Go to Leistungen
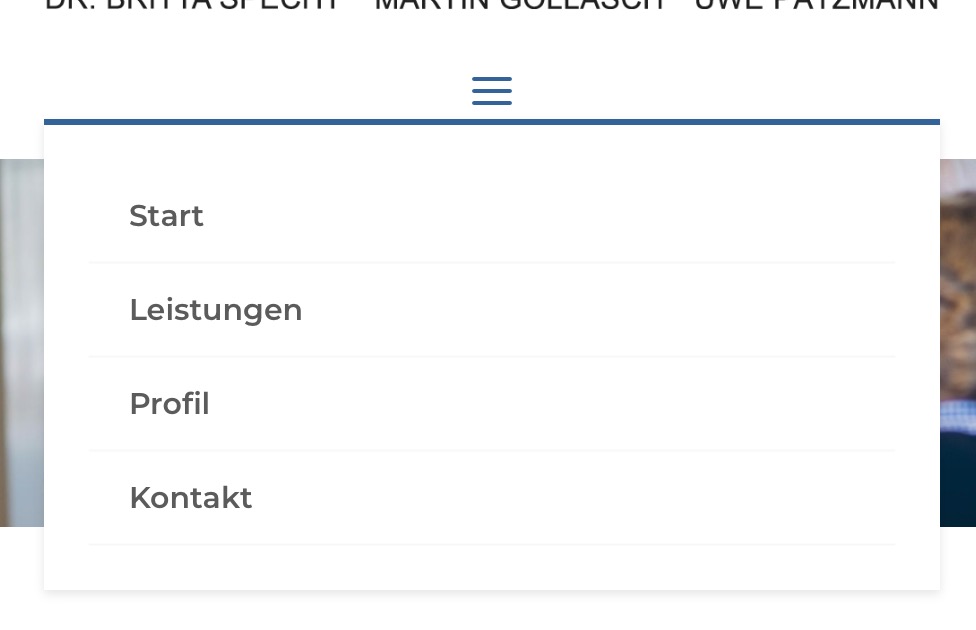 click(215, 310)
